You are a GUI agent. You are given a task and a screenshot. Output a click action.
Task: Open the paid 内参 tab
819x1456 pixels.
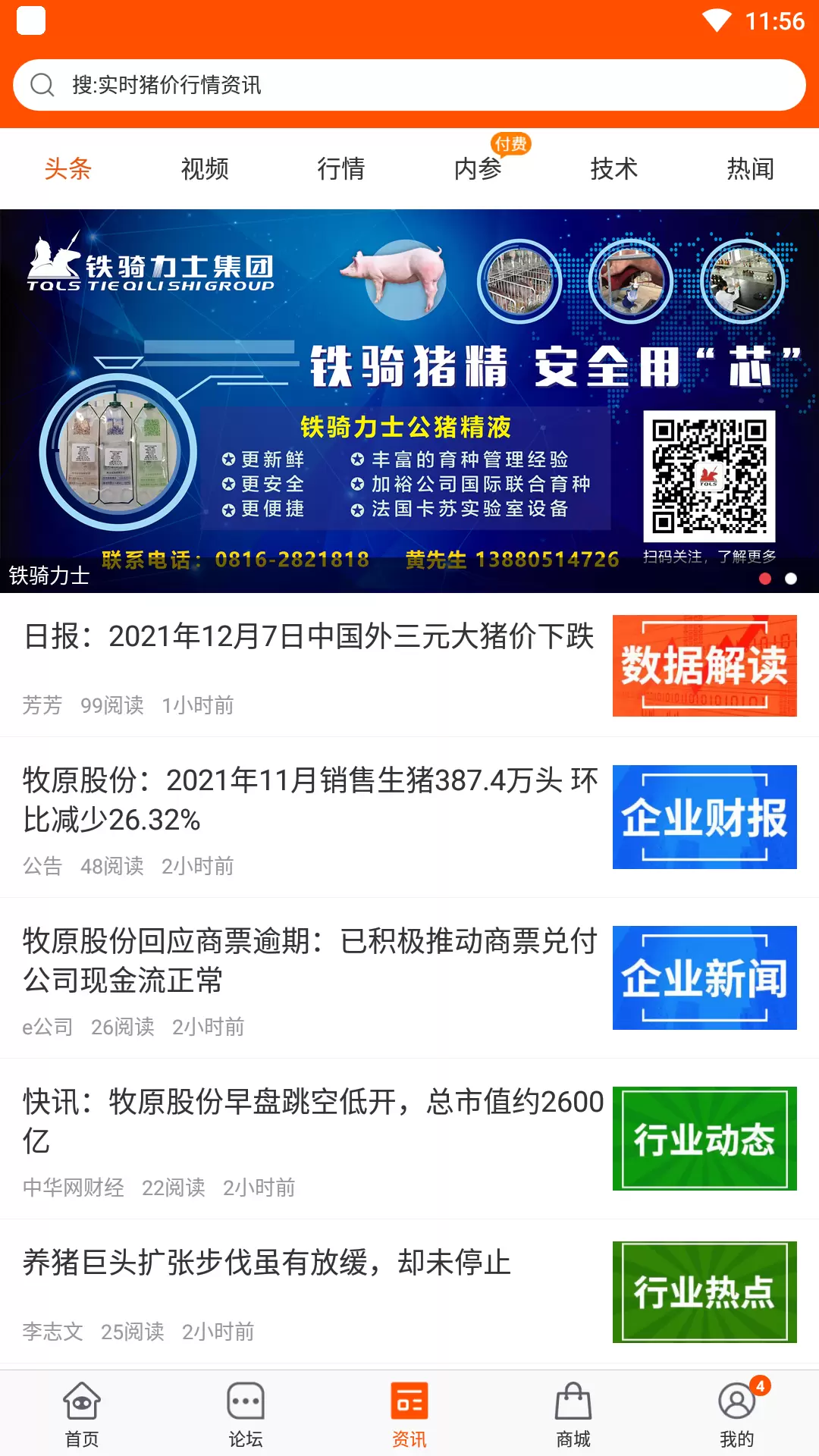point(478,168)
